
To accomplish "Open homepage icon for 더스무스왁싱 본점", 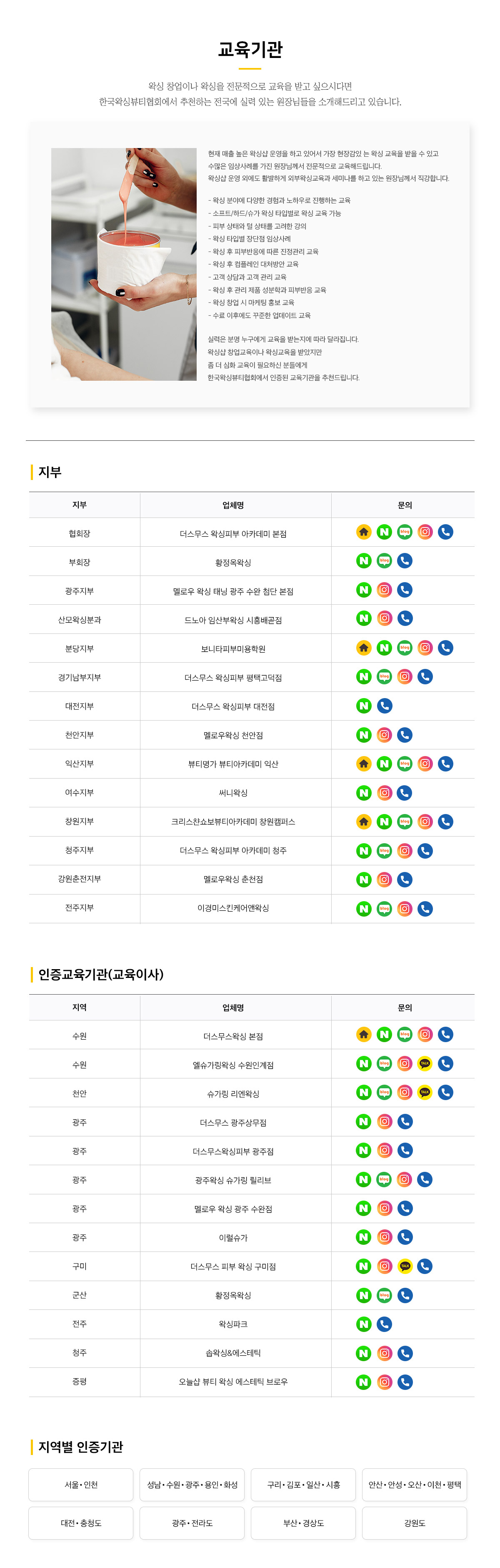I will pos(364,1034).
